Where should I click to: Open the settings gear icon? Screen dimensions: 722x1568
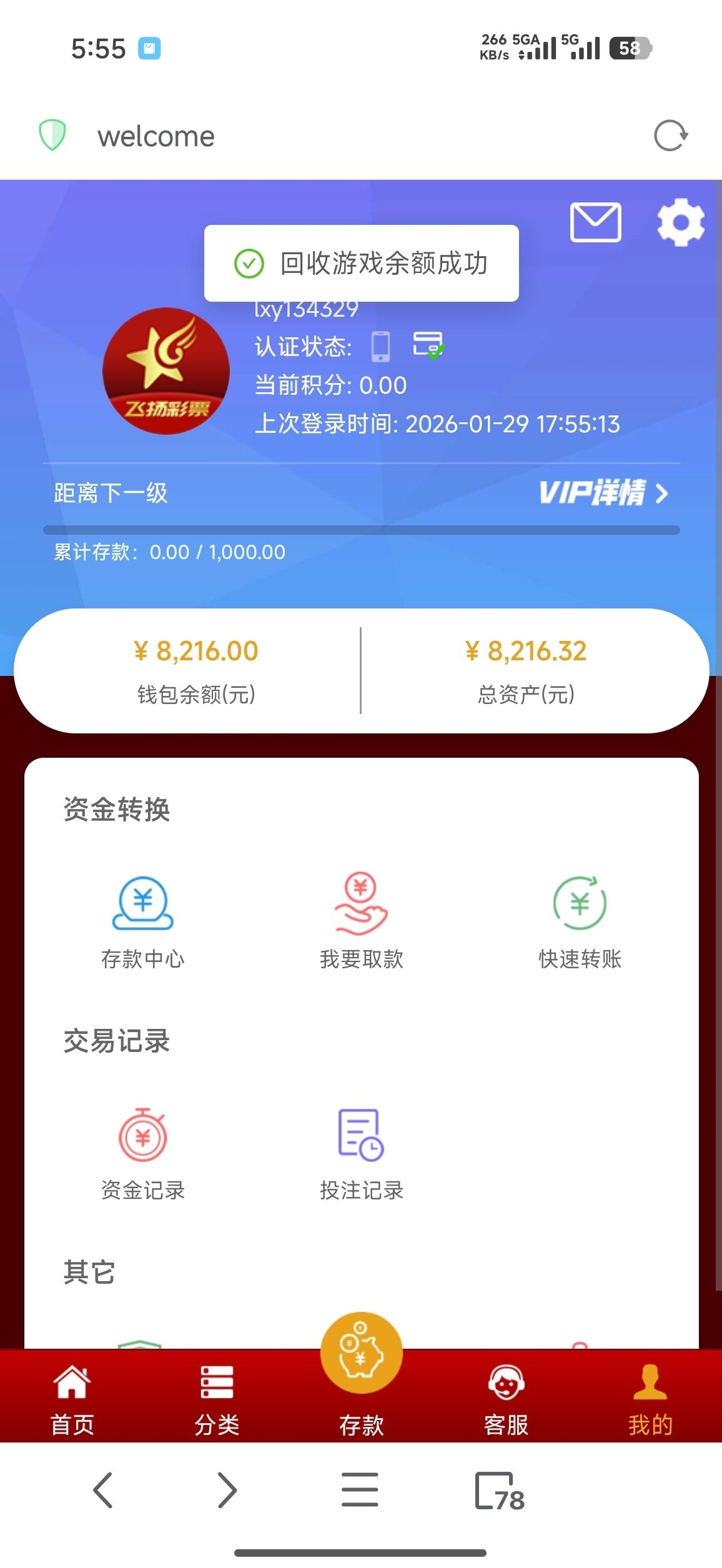coord(681,222)
